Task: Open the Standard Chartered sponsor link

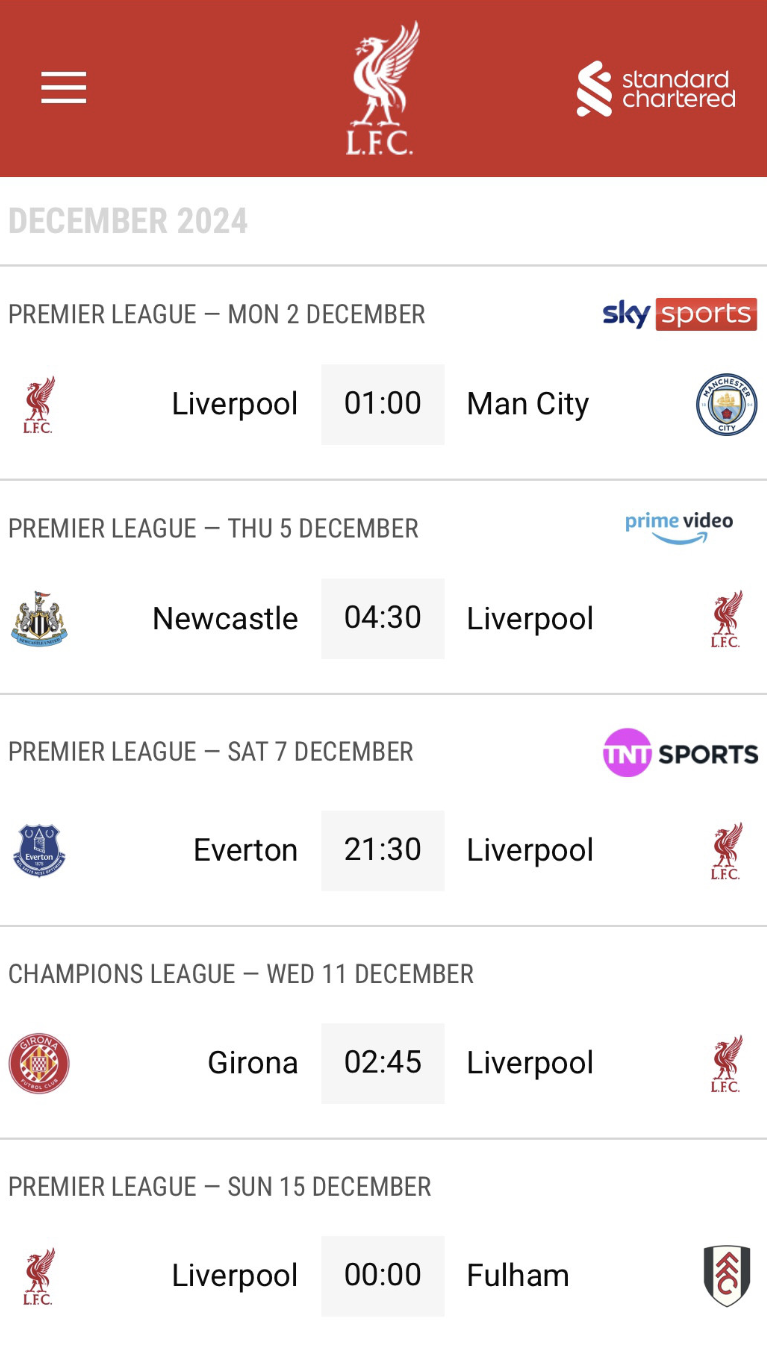Action: (656, 89)
